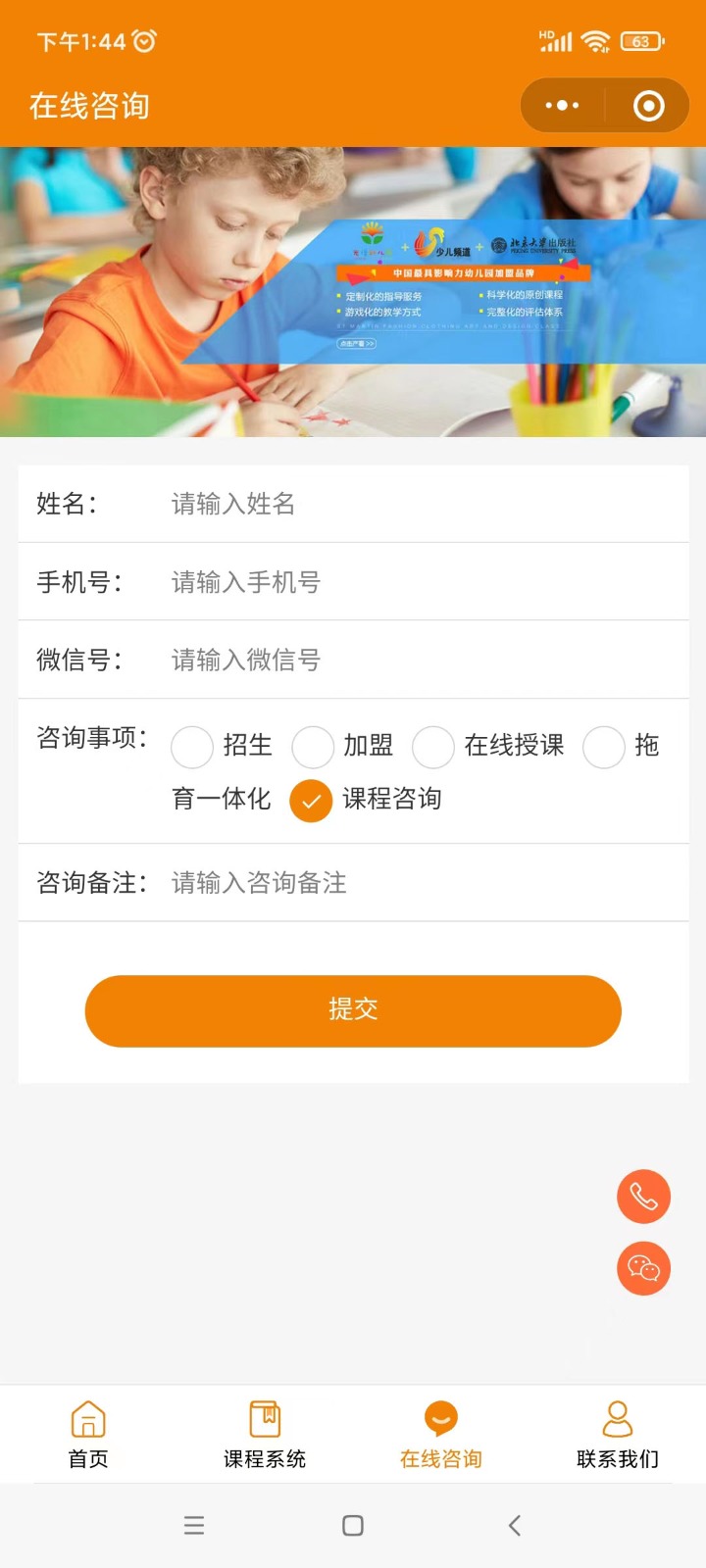706x1568 pixels.
Task: Close the mini program via circle icon
Action: pyautogui.click(x=648, y=106)
